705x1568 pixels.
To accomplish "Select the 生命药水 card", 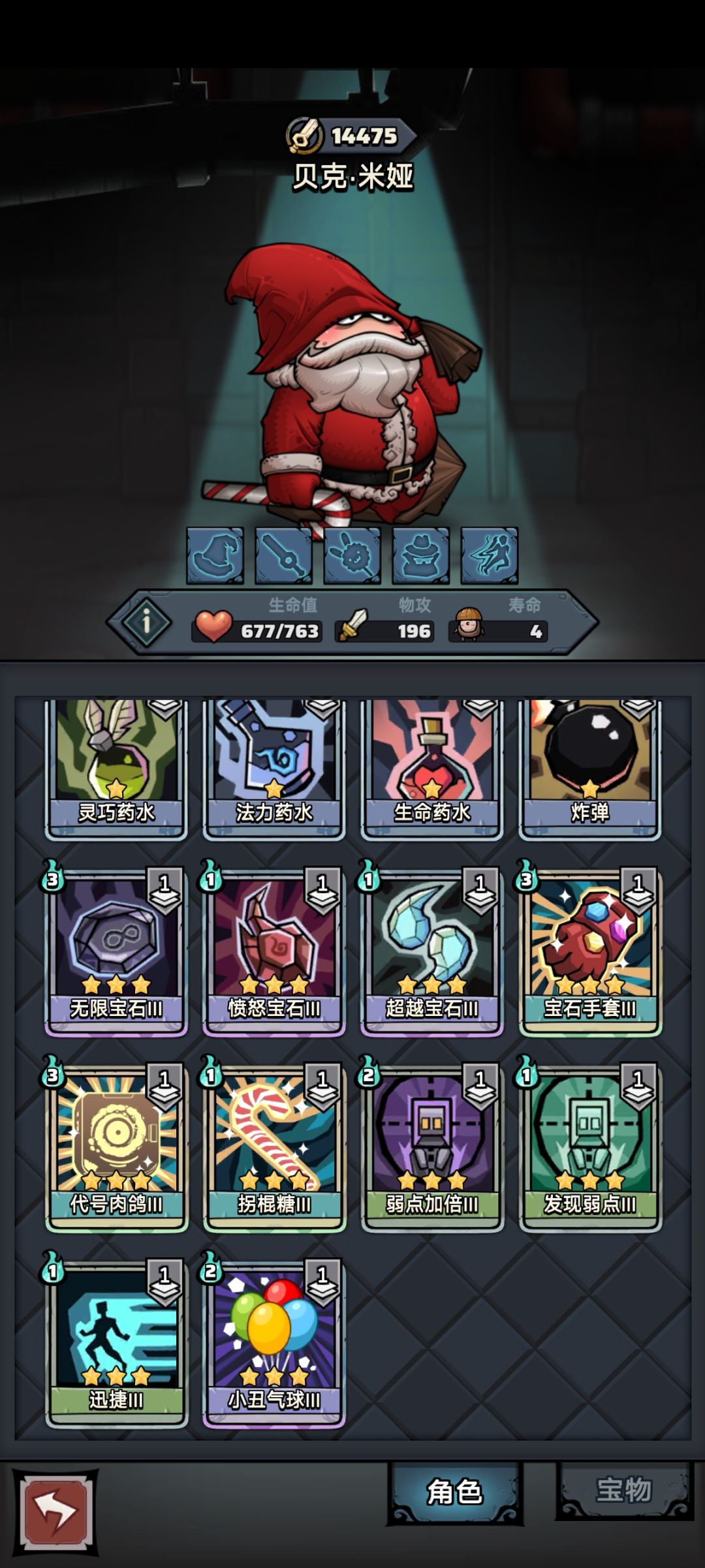I will pyautogui.click(x=432, y=770).
